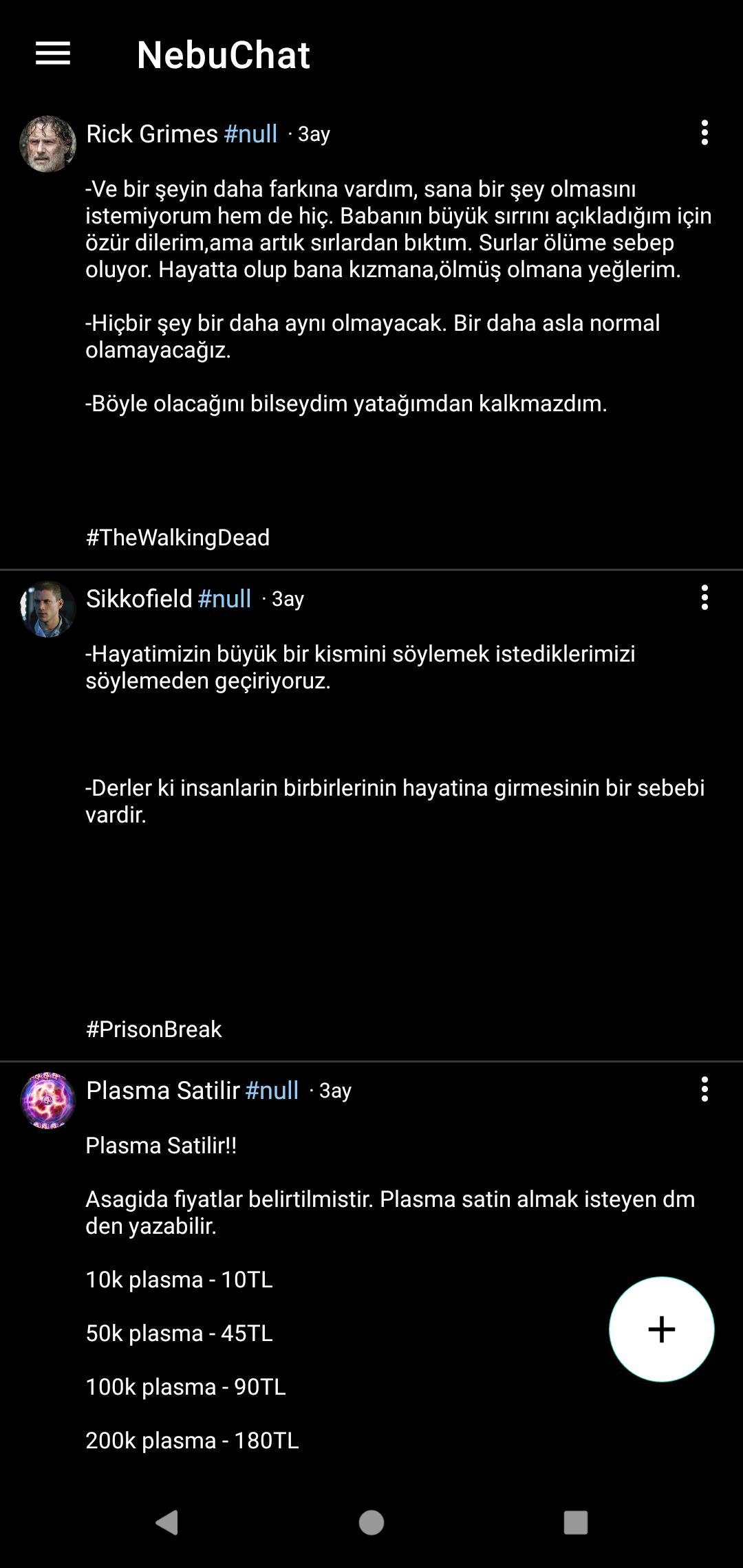Go to the home screen

[x=371, y=1522]
